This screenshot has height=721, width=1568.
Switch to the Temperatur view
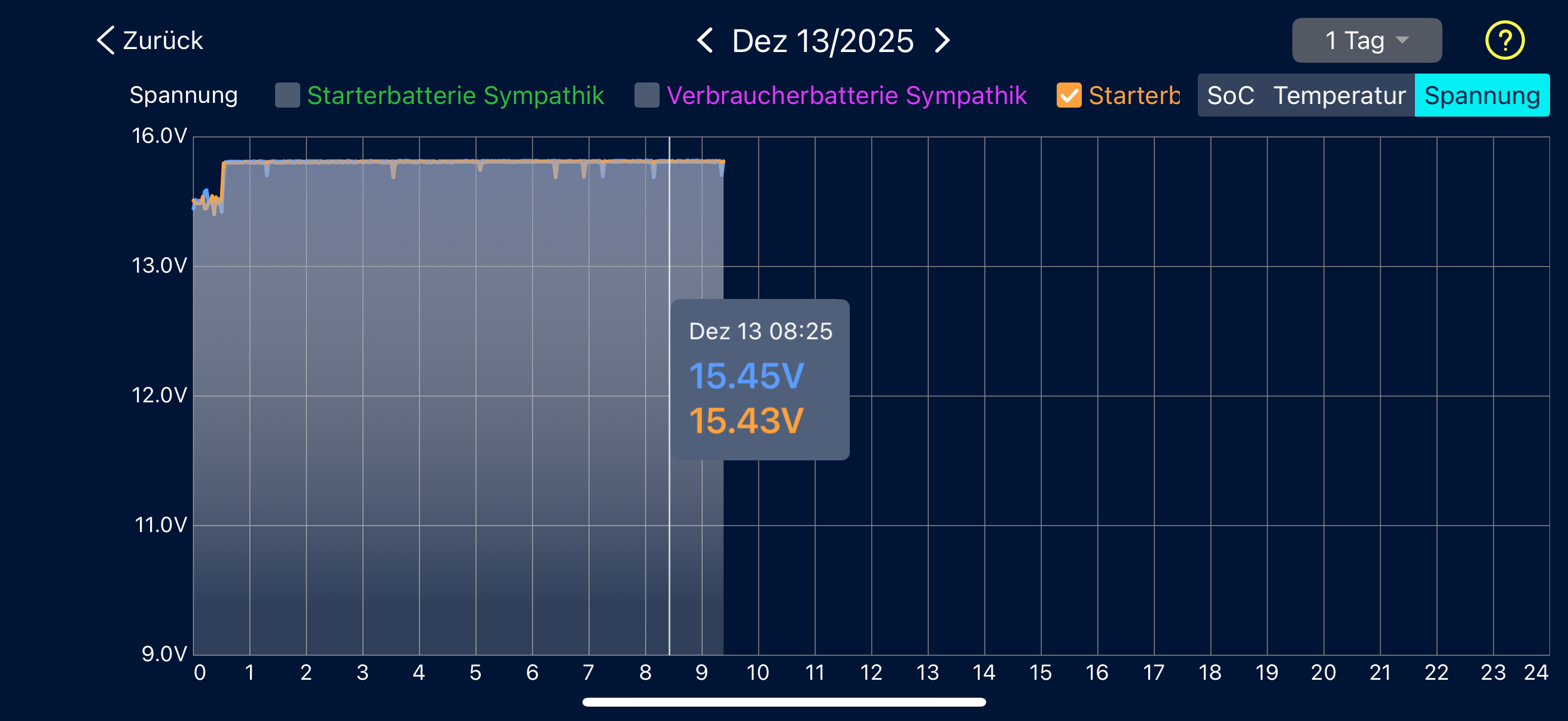point(1338,96)
